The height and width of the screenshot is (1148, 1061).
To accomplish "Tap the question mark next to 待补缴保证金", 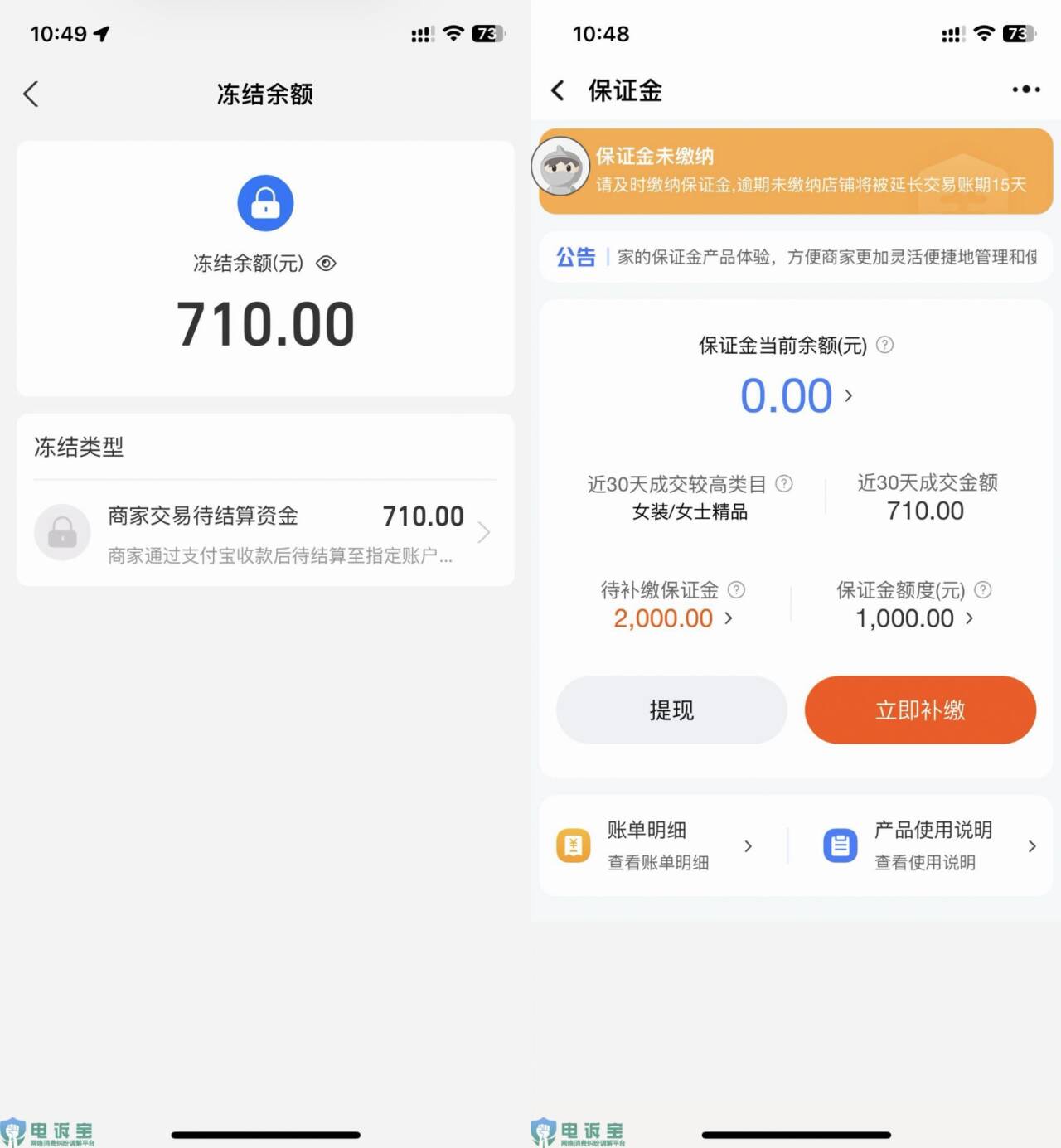I will point(736,590).
